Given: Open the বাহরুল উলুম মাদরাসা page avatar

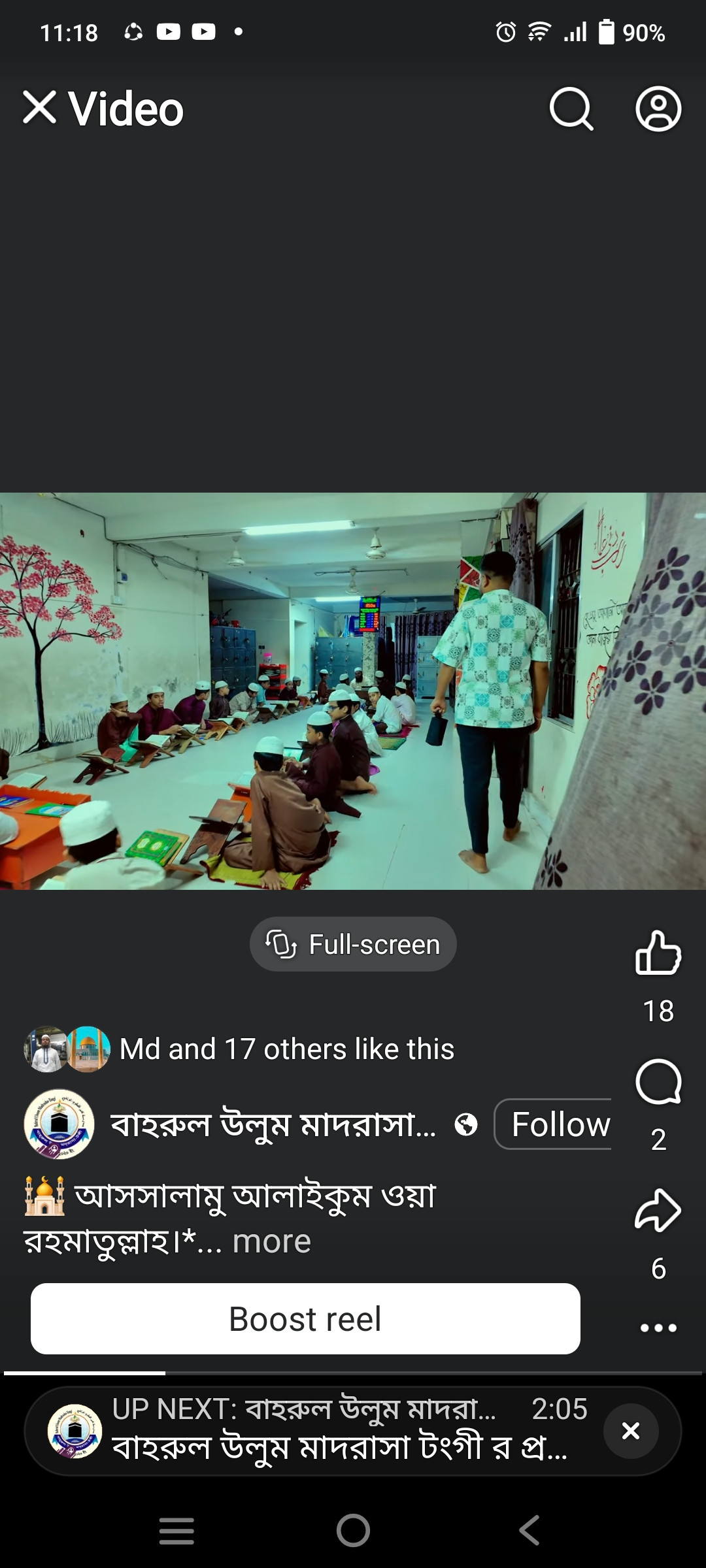Looking at the screenshot, I should [x=59, y=1124].
